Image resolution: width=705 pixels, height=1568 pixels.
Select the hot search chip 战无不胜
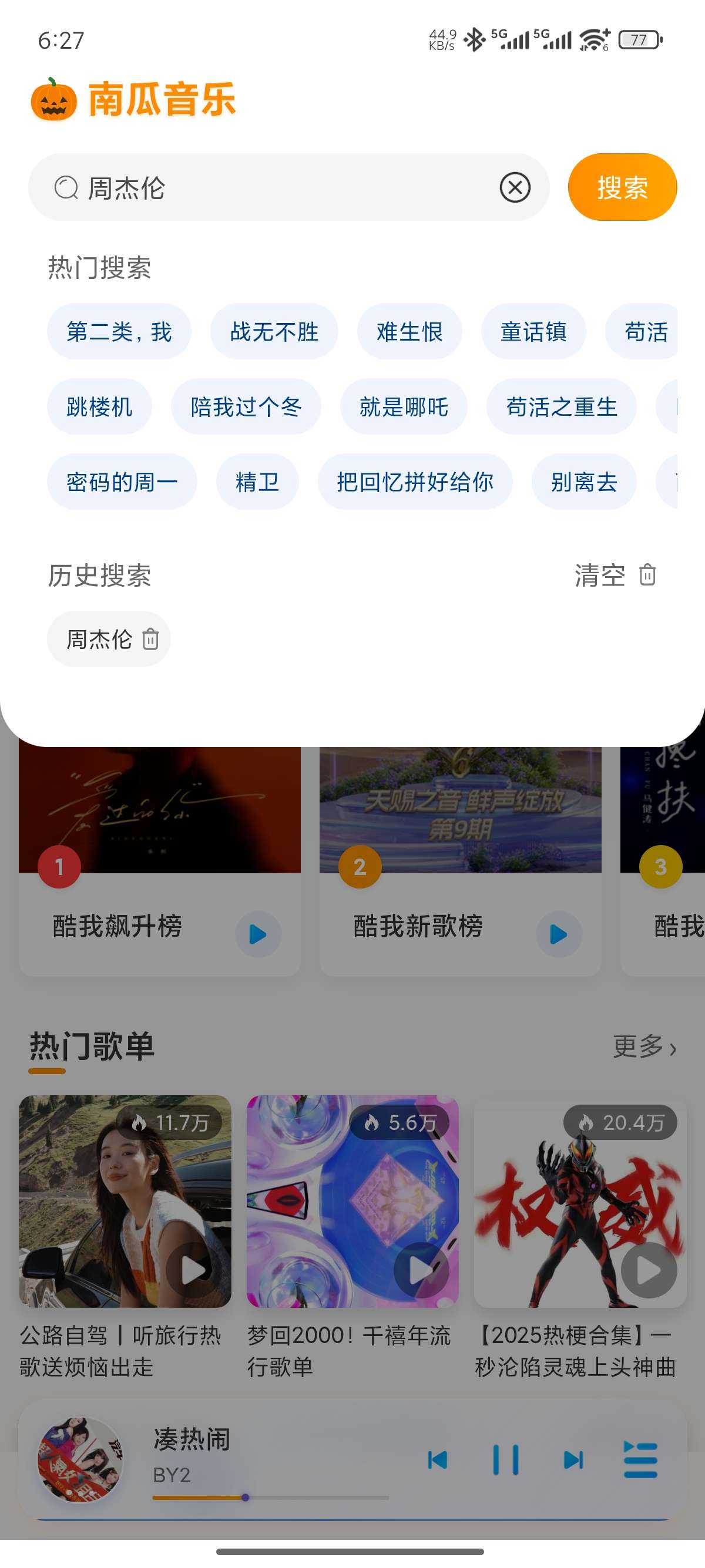274,332
